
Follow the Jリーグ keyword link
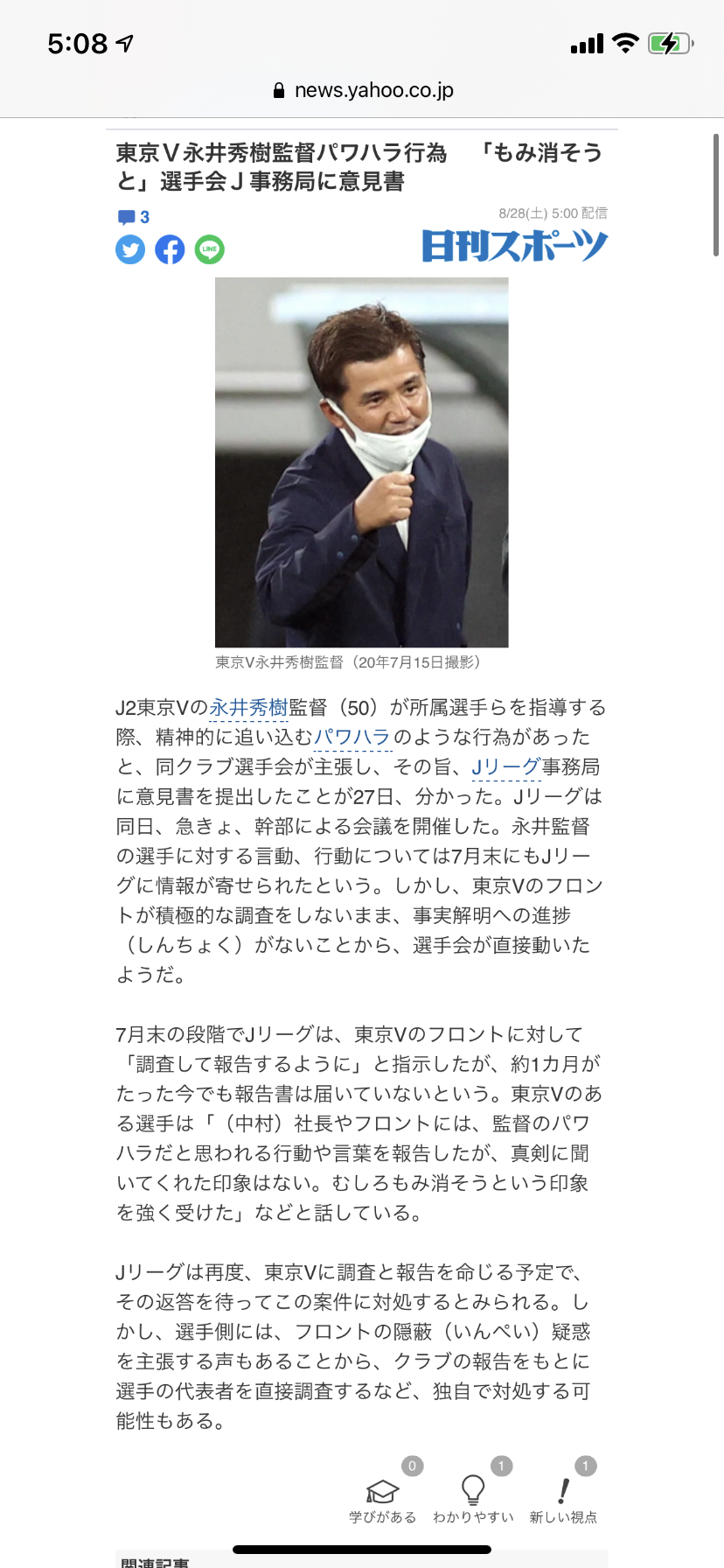pos(506,767)
